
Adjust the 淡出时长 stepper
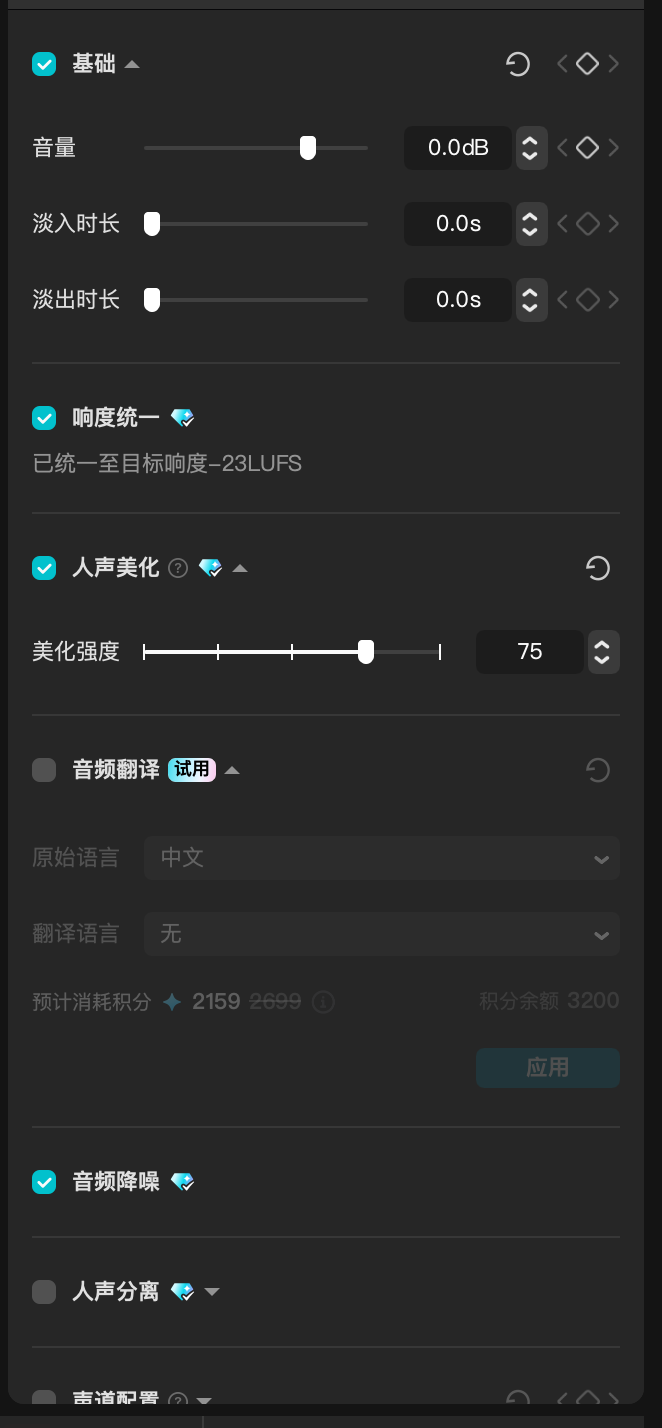[x=531, y=300]
